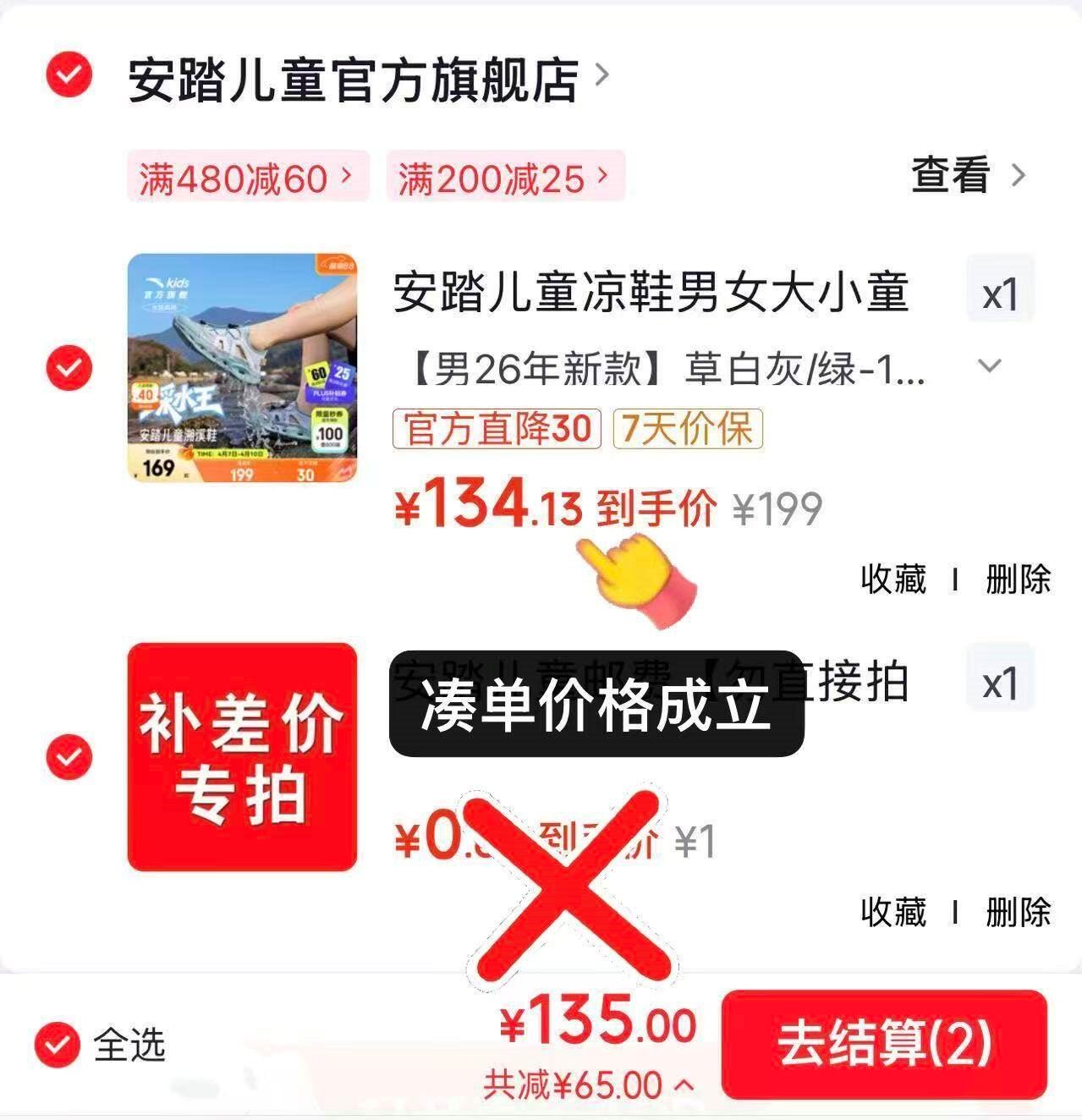1082x1120 pixels.
Task: Open the 安踏儿童官方旗舰店 store page
Action: [x=369, y=79]
